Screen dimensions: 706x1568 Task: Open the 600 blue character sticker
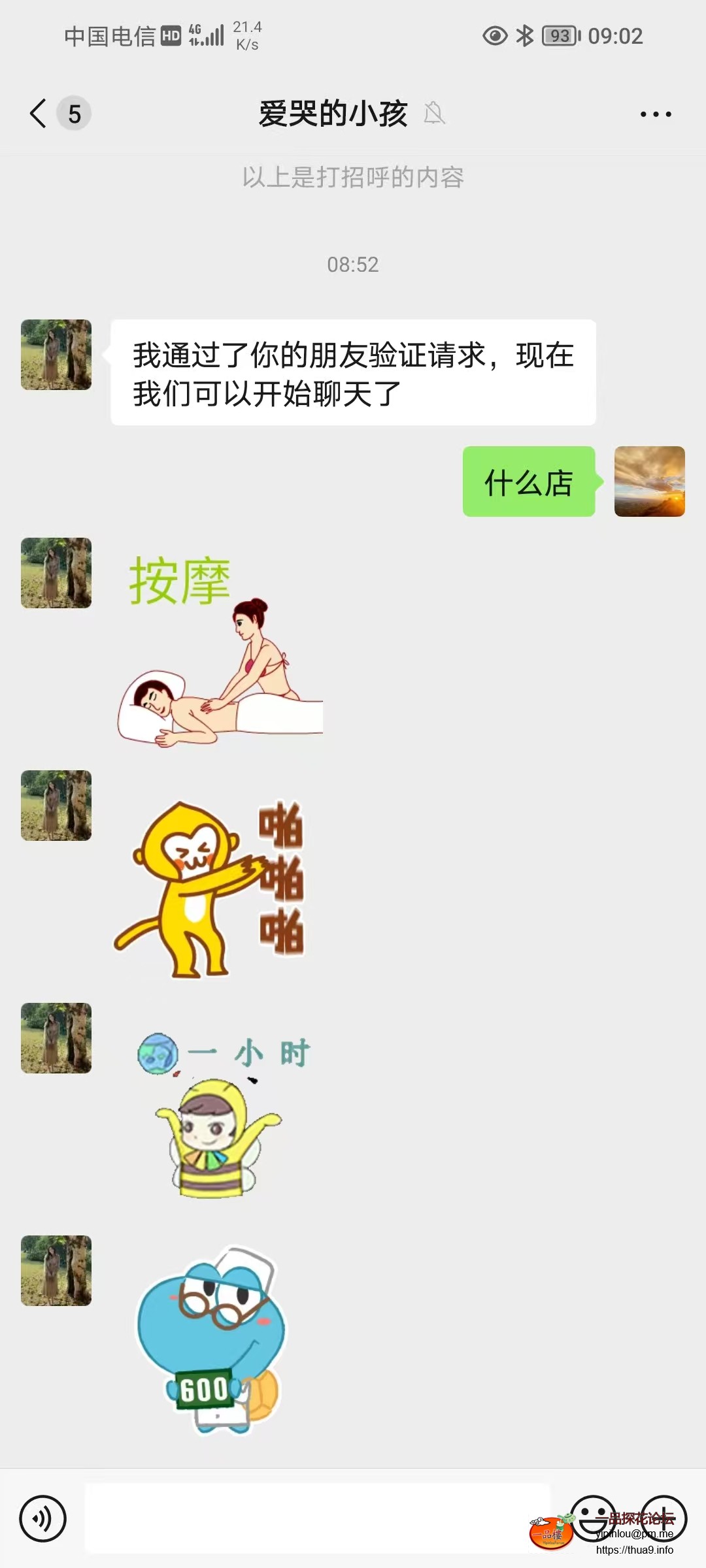click(x=210, y=1339)
